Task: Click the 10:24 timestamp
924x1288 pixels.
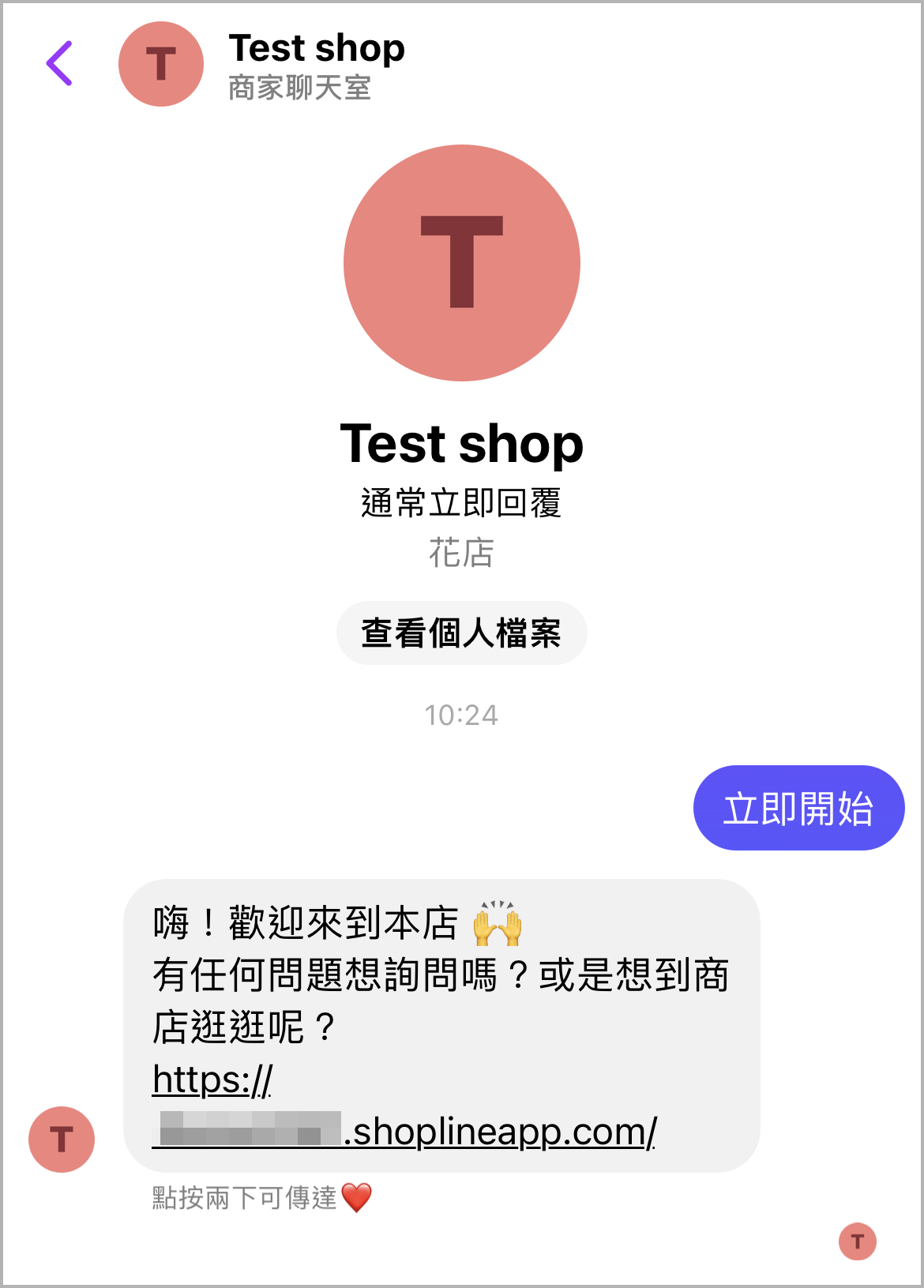Action: 461,715
